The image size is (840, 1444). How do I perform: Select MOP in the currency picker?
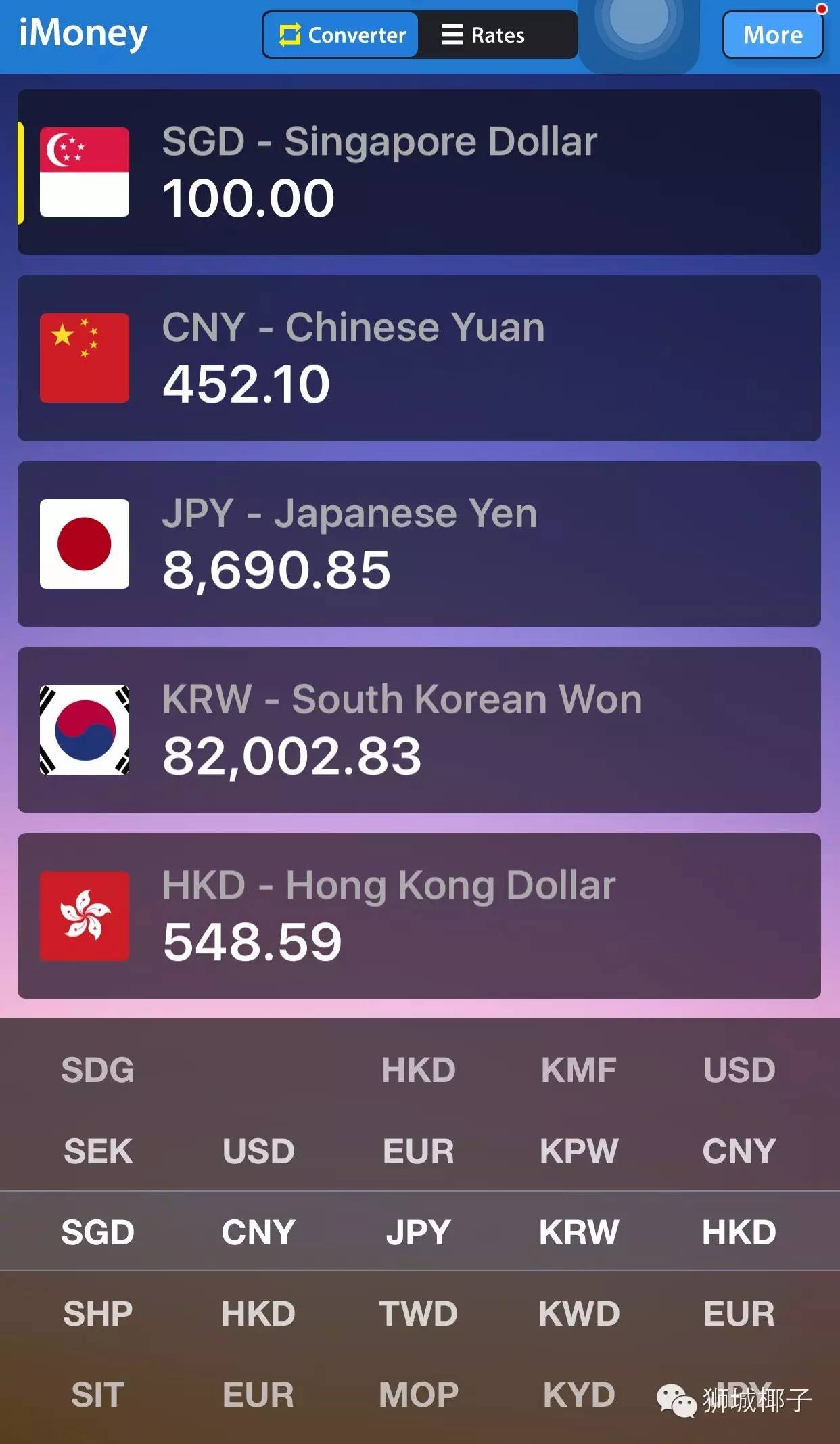pyautogui.click(x=418, y=1395)
